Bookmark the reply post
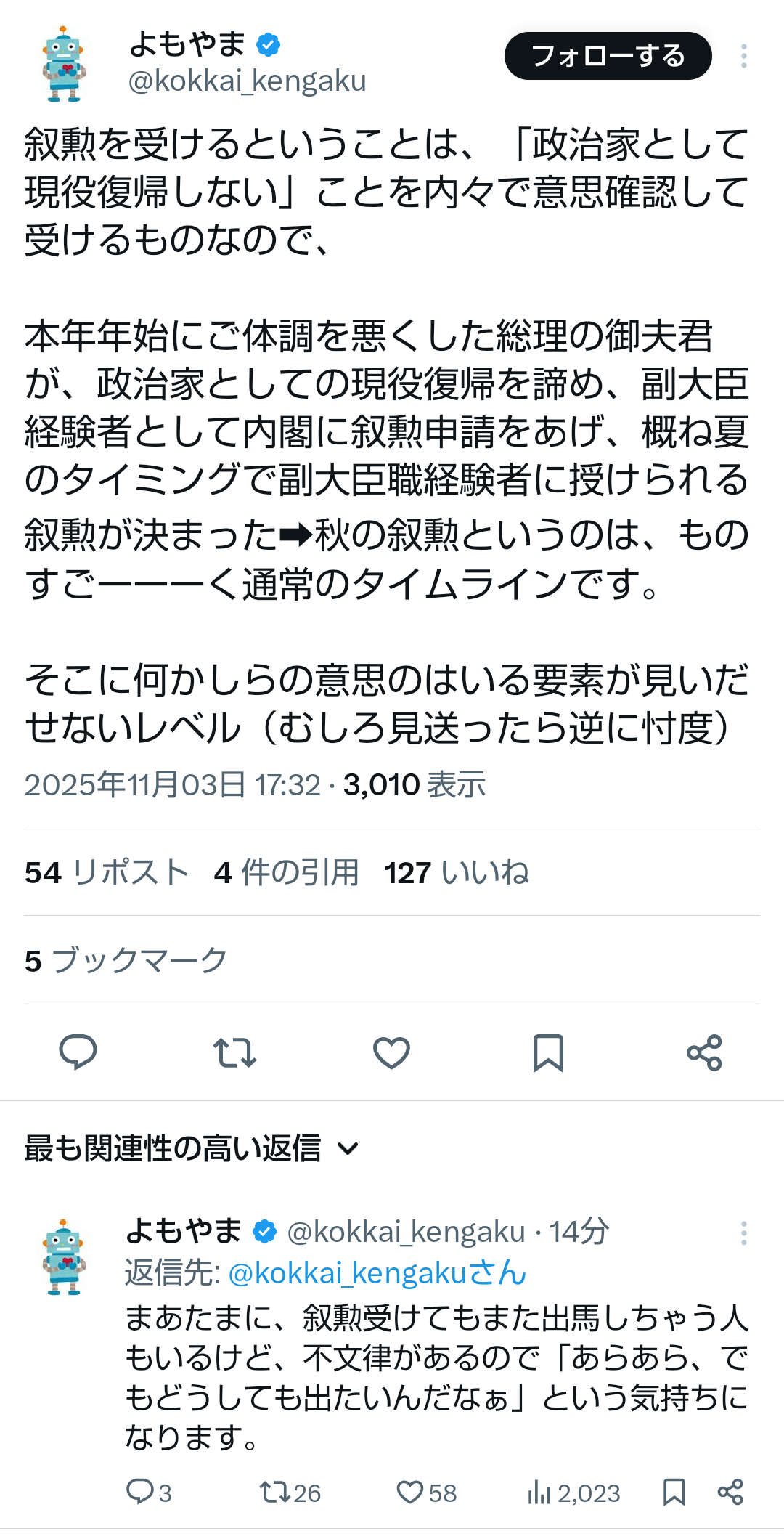Image resolution: width=784 pixels, height=1539 pixels. point(674,1493)
